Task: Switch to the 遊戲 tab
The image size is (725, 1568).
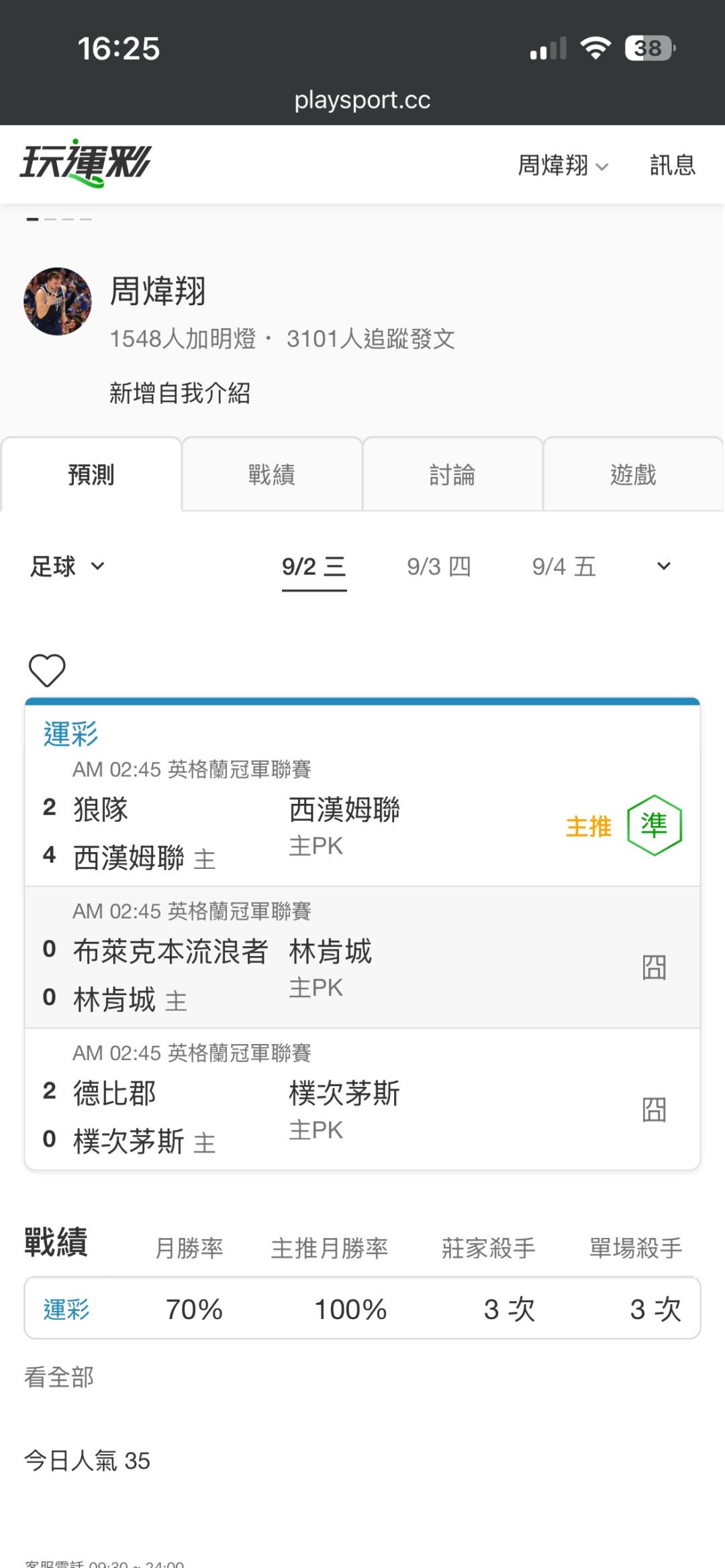Action: pos(633,474)
